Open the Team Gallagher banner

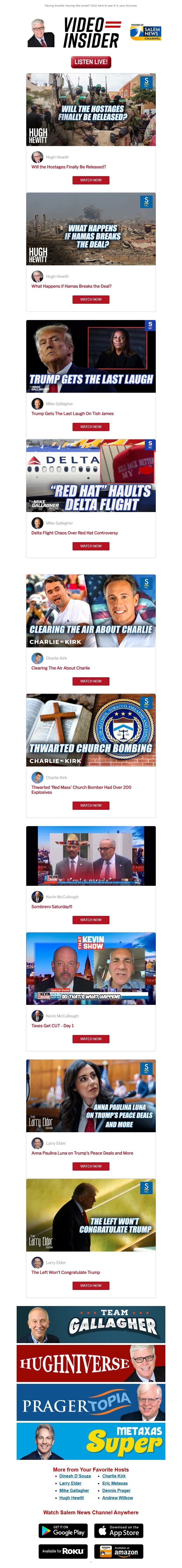coord(91,1324)
